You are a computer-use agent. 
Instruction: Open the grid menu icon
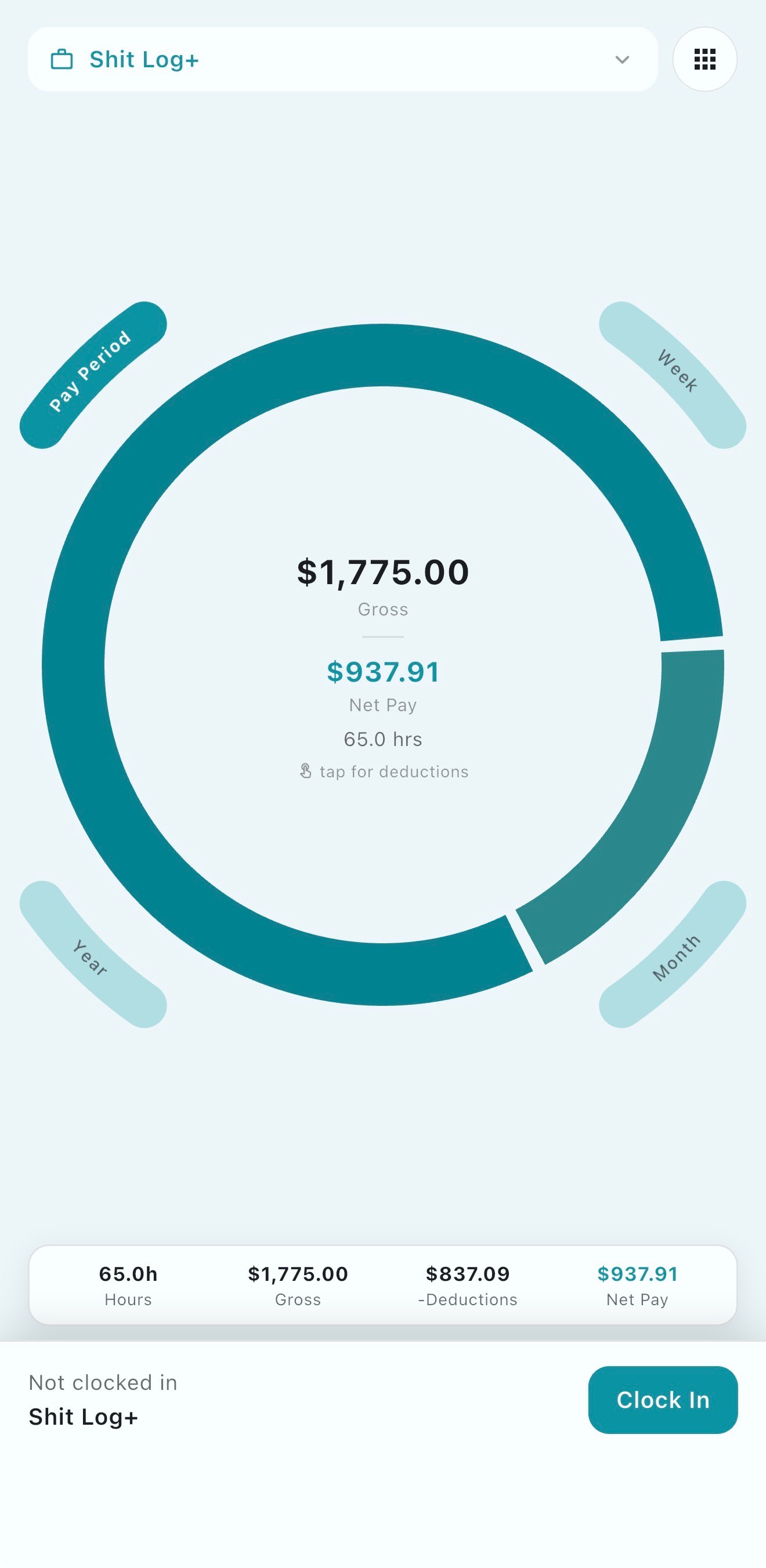coord(704,60)
